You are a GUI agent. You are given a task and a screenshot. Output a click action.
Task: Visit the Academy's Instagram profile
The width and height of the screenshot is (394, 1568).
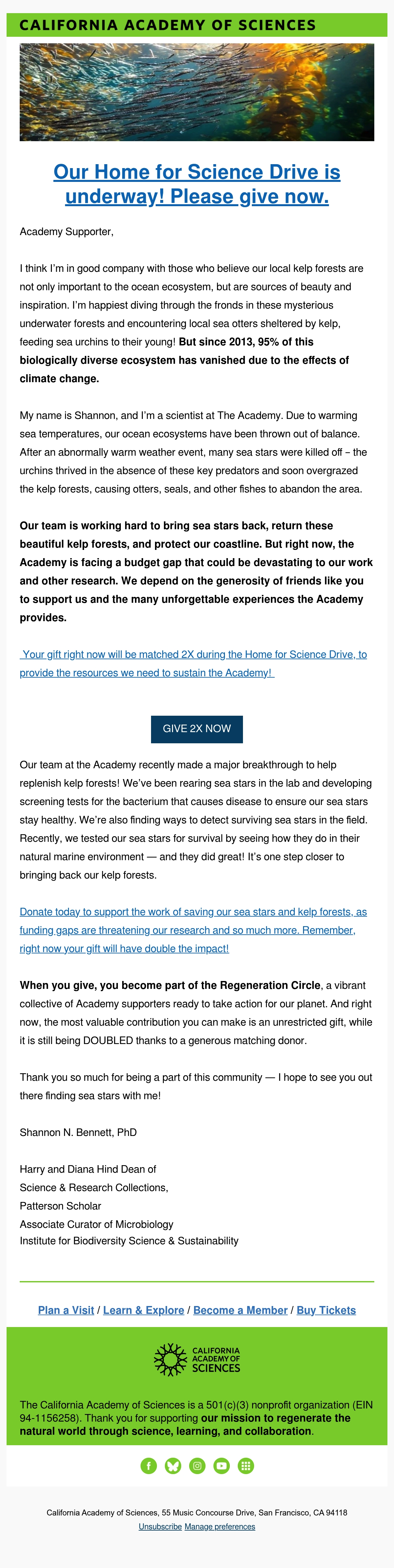click(x=197, y=1466)
